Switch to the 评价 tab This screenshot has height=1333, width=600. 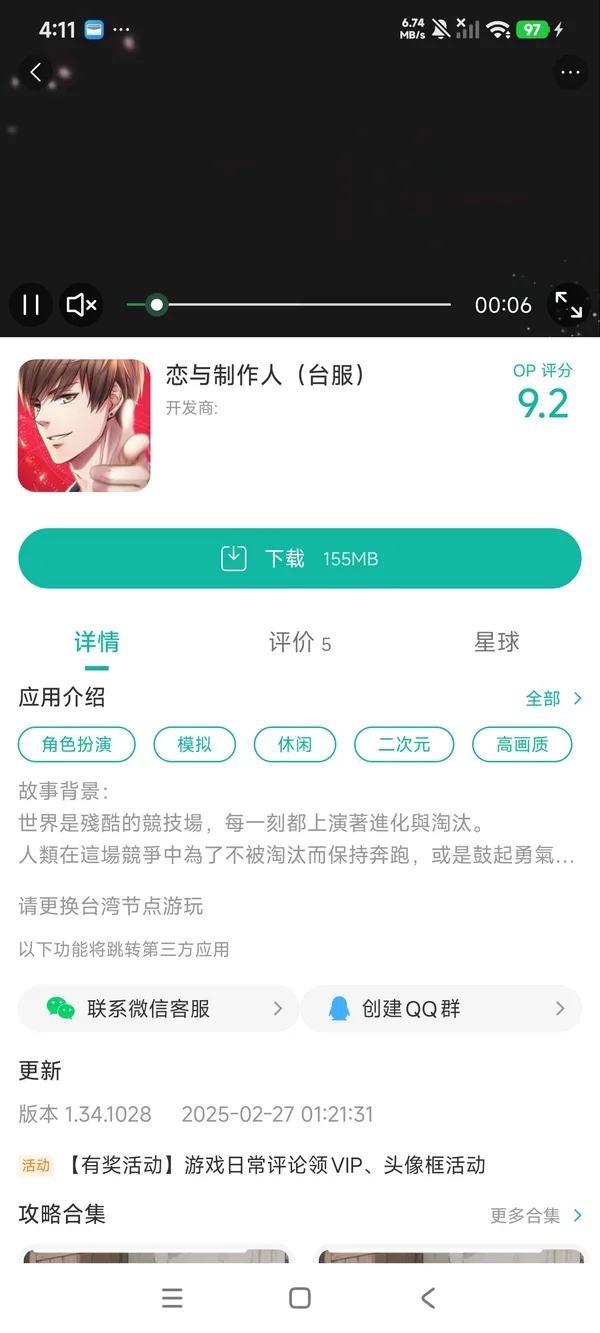(299, 642)
